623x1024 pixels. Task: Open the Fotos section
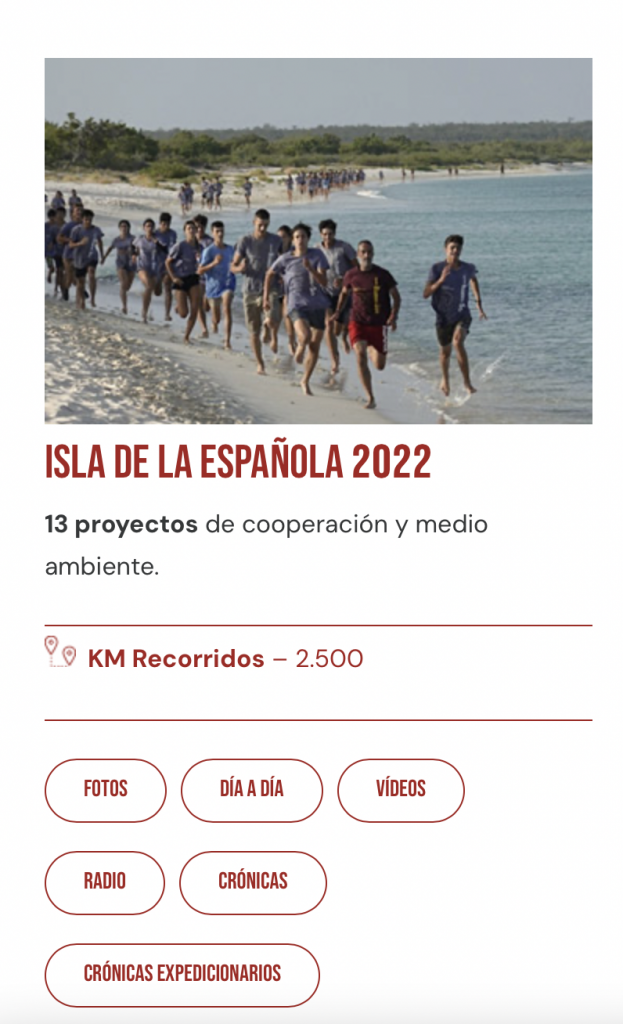pyautogui.click(x=105, y=790)
